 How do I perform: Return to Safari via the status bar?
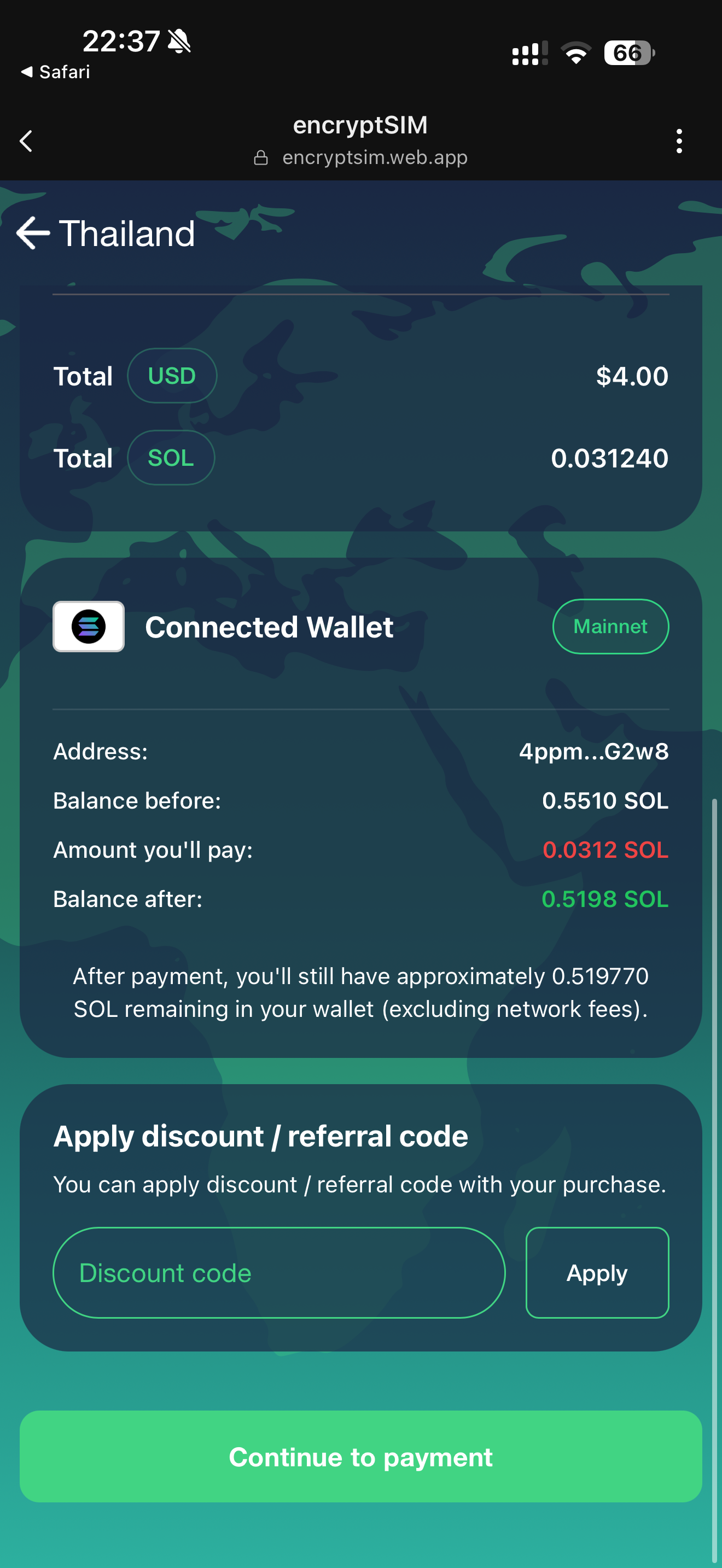click(x=56, y=72)
